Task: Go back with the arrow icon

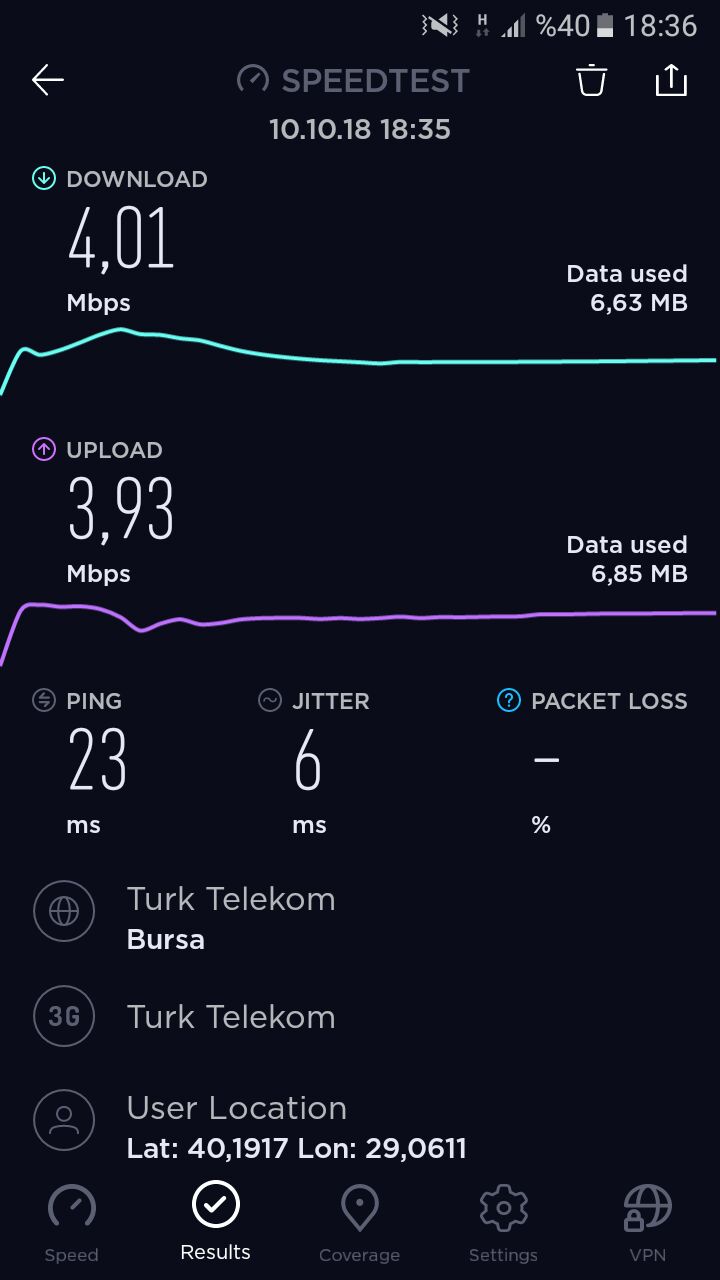Action: click(x=48, y=80)
